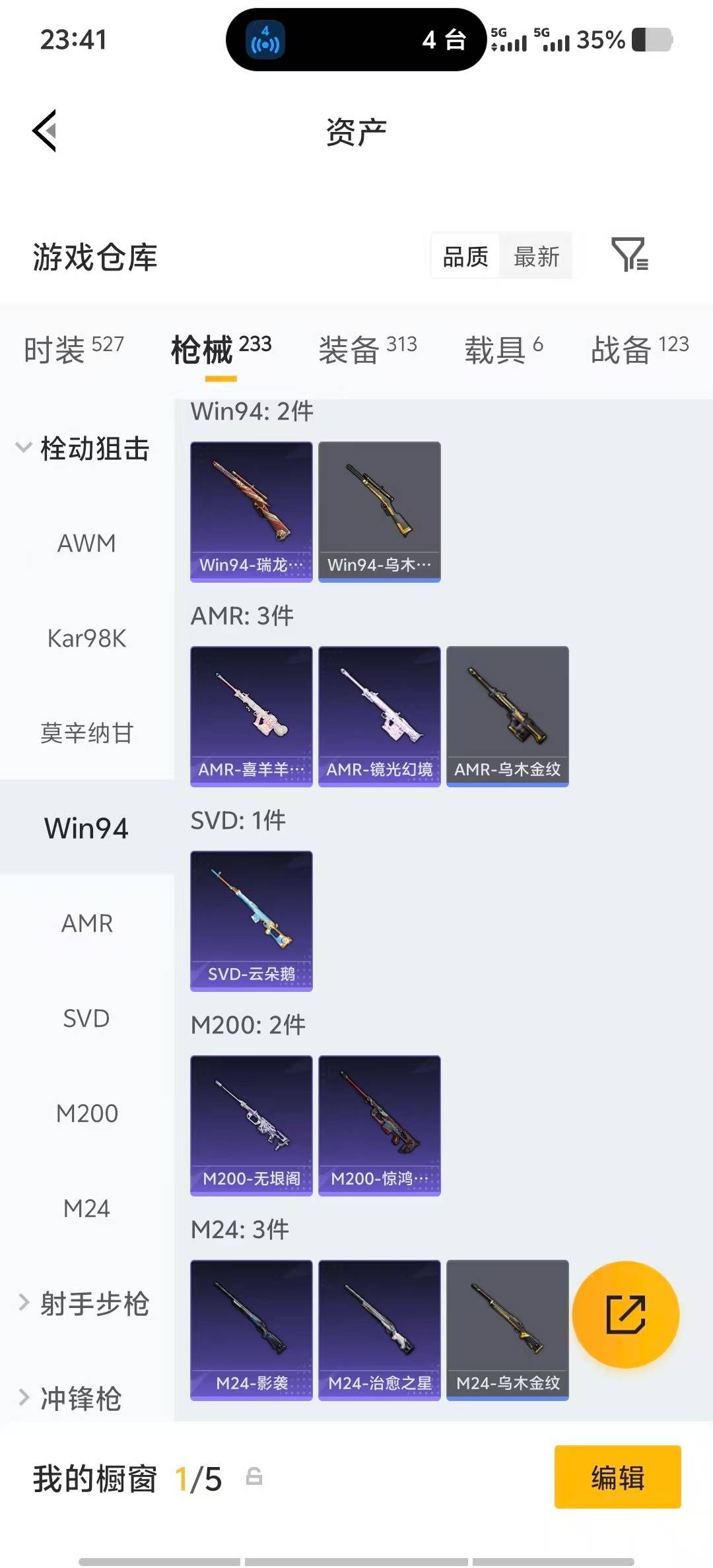Select M200 in the weapon sidebar

pos(86,1113)
